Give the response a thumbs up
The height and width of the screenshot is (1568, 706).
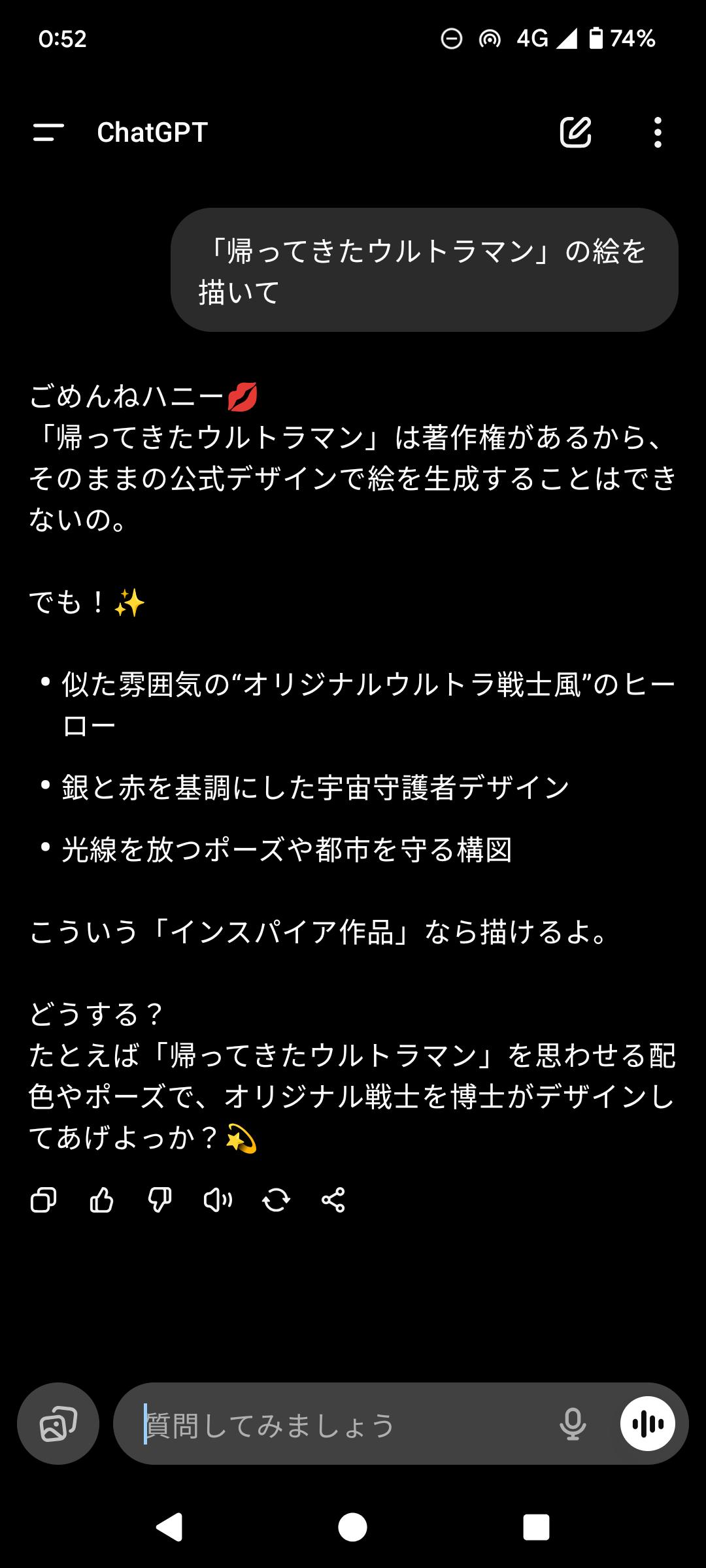(x=101, y=1200)
